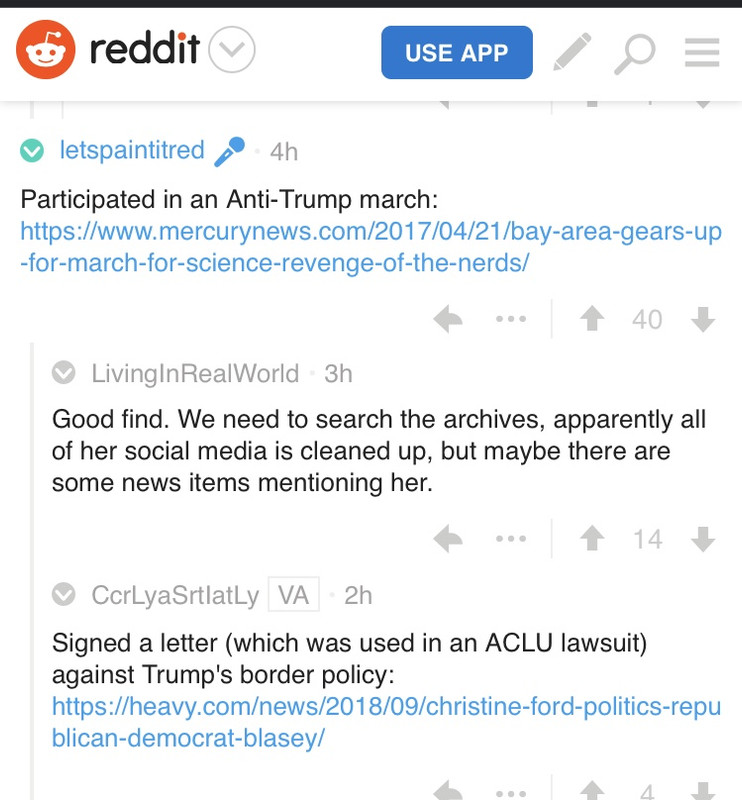This screenshot has height=800, width=742.
Task: Upvote LivingInRealWorld's comment
Action: click(593, 540)
